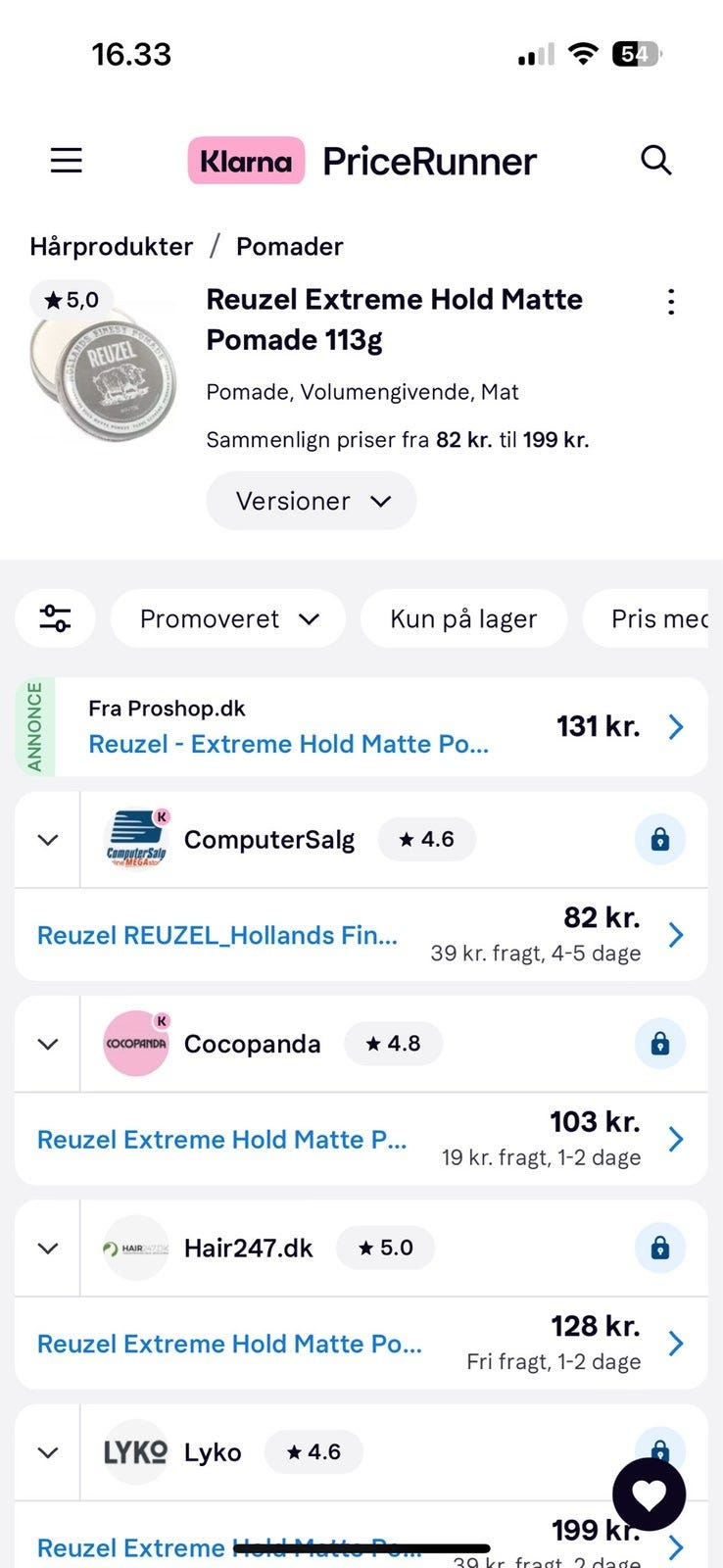View ComputerSalg offer at 82 kr.
723x1568 pixels.
pos(361,935)
